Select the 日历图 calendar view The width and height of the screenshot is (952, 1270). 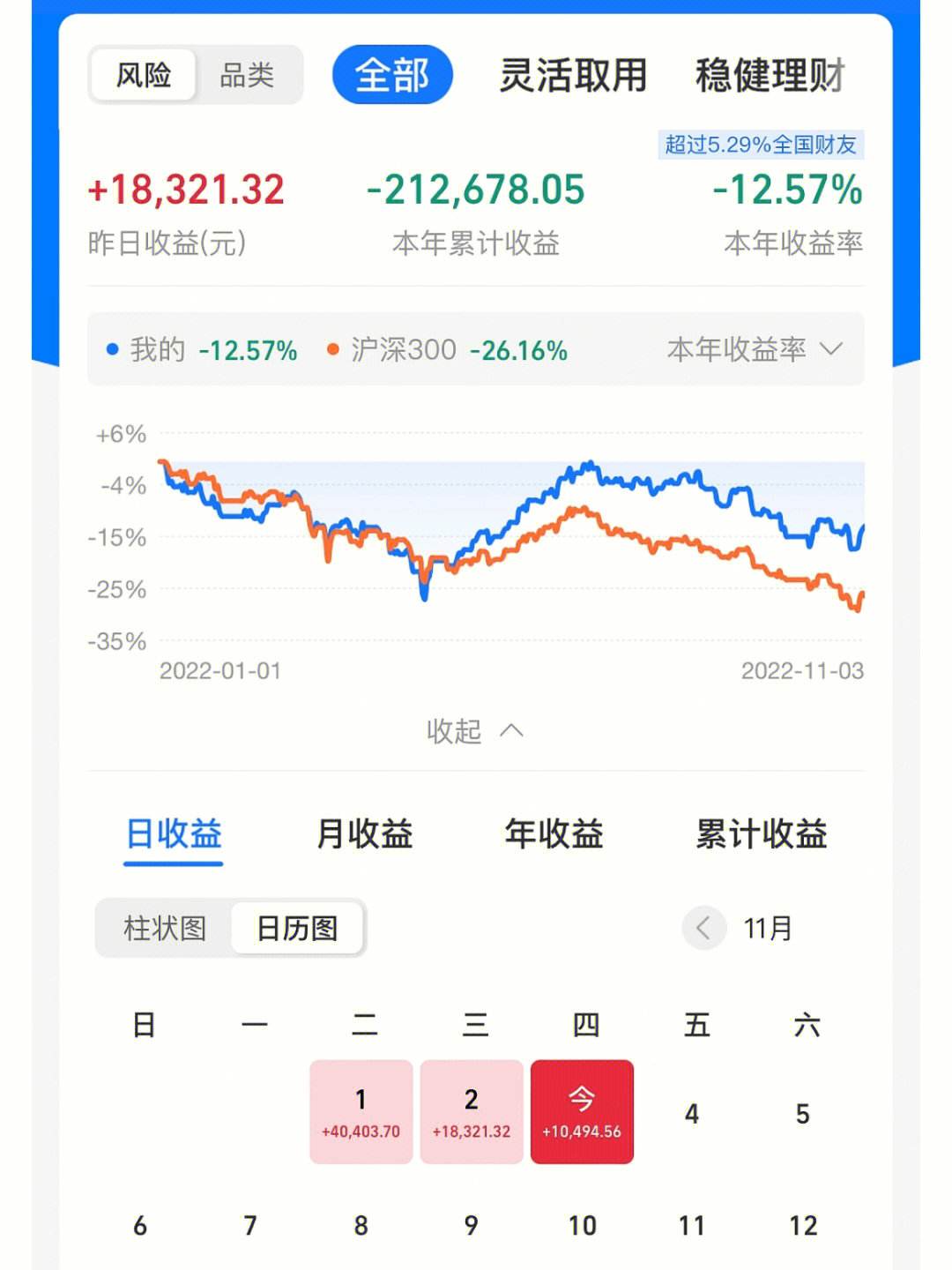296,928
